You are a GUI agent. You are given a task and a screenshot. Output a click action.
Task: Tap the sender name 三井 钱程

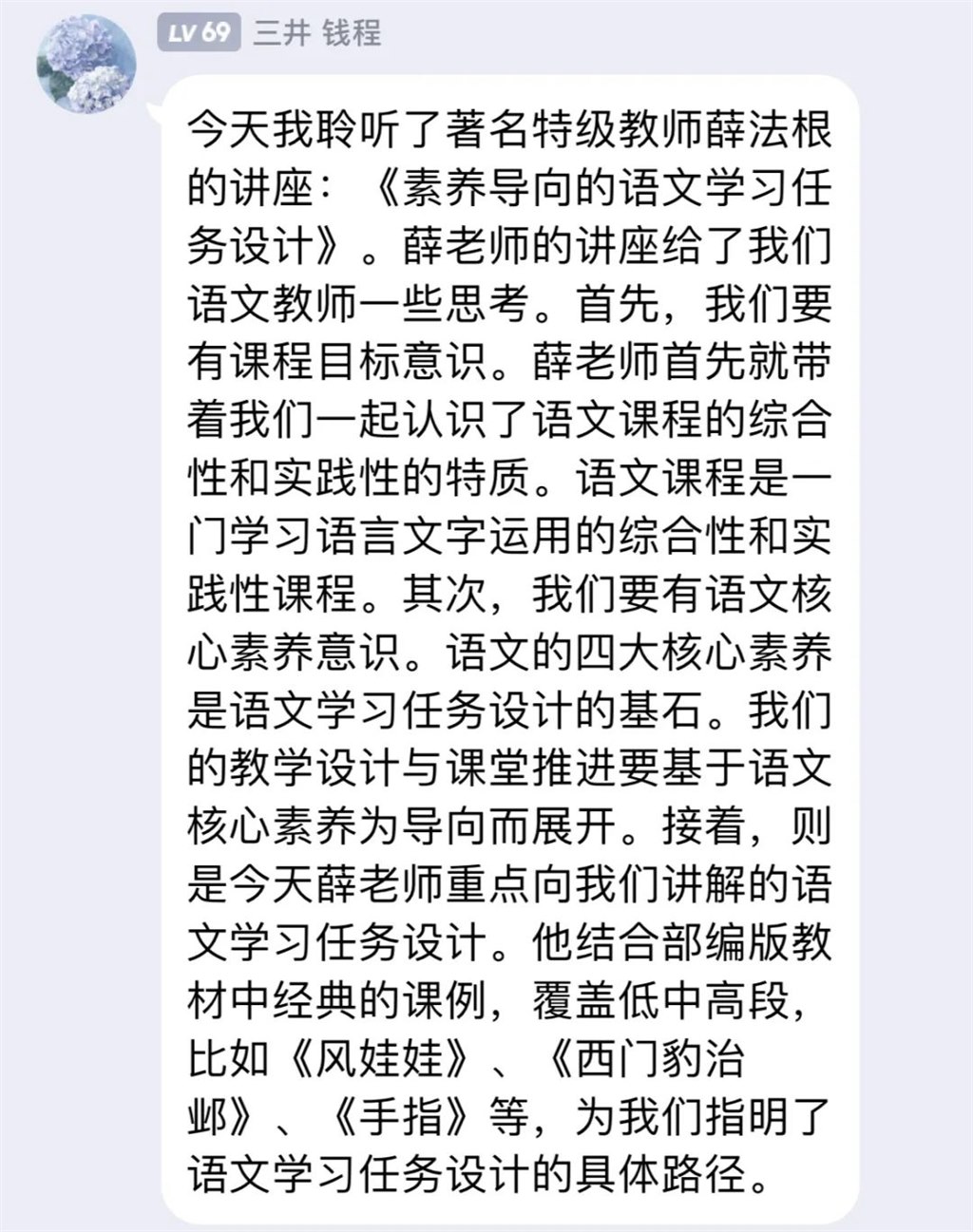click(316, 34)
